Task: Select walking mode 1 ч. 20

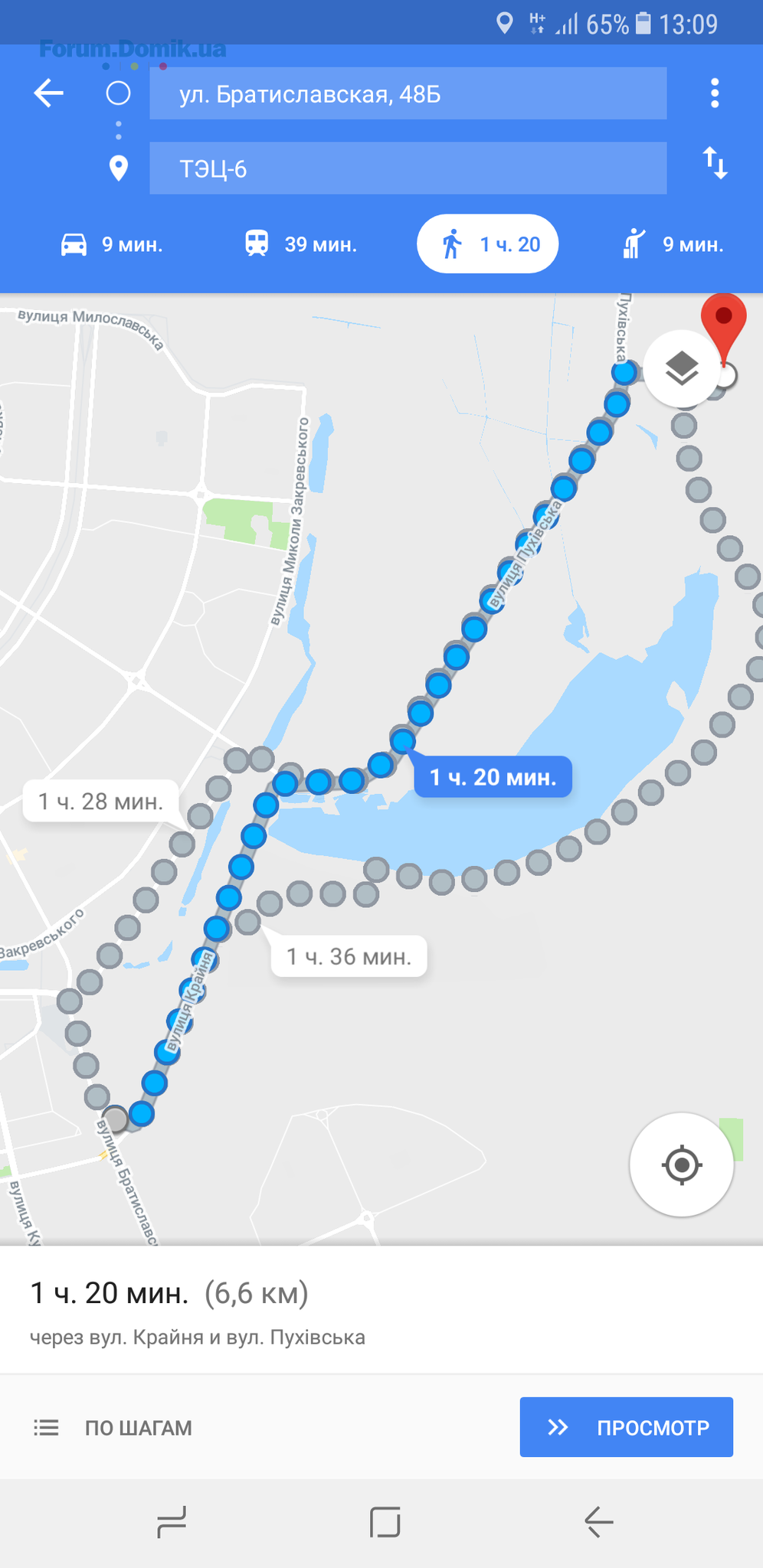Action: pos(487,244)
